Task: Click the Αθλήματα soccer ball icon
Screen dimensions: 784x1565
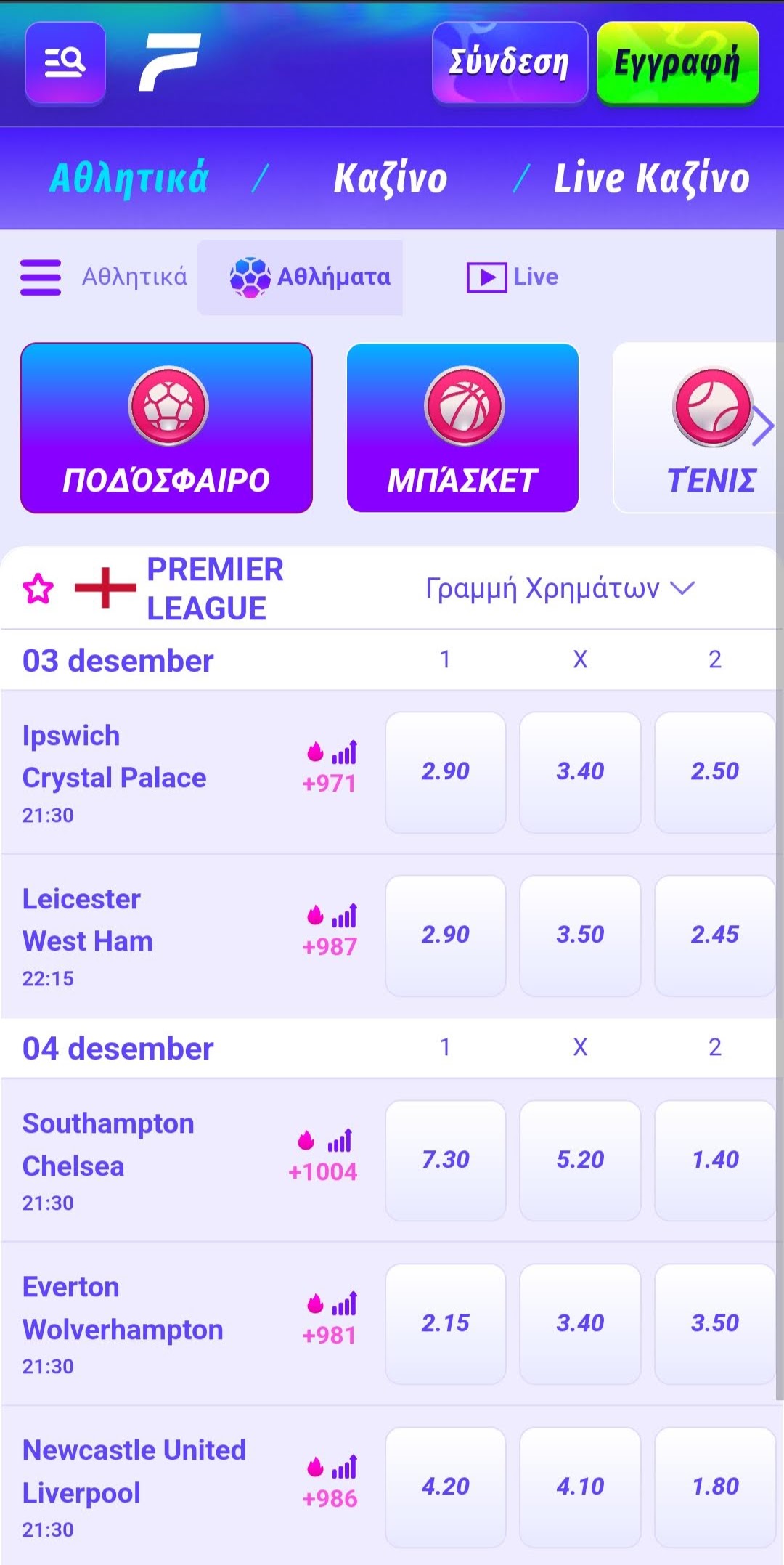Action: pos(250,277)
